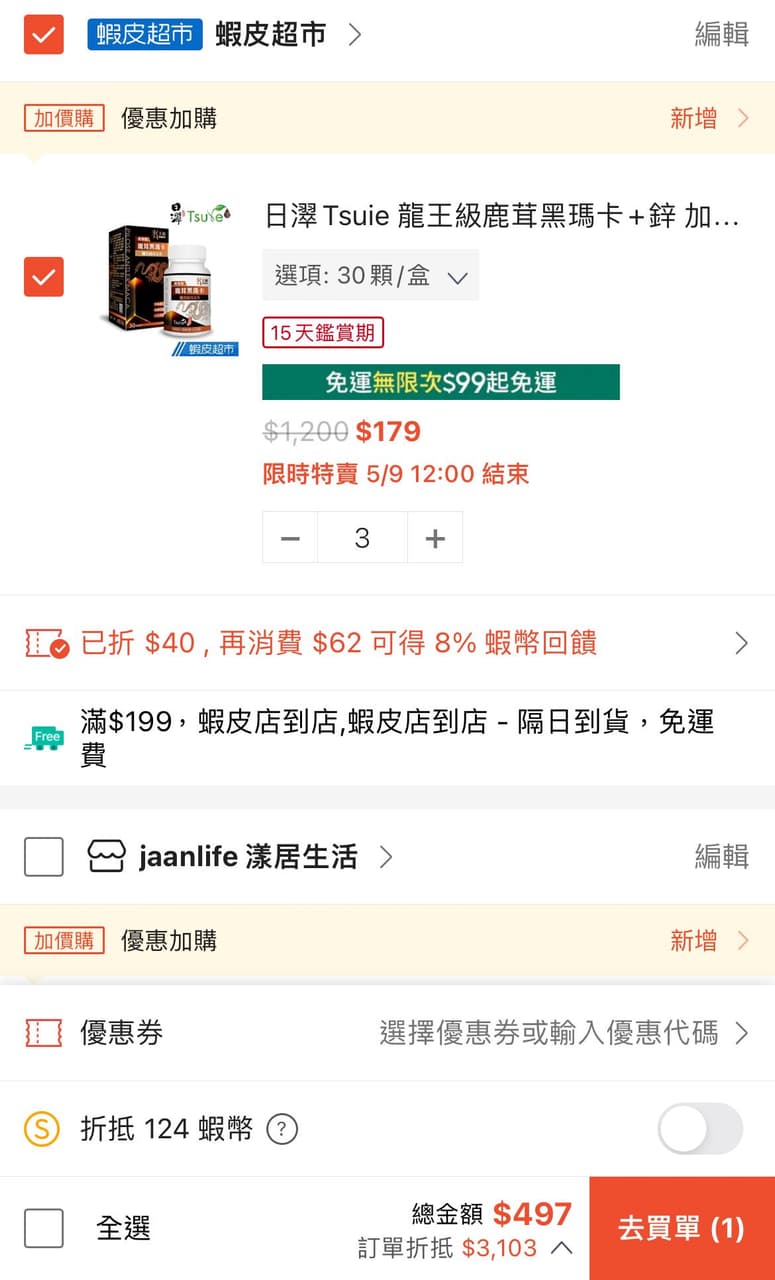
Task: Enable the 折抵 124 蝦幣 coin toggle
Action: 699,1128
